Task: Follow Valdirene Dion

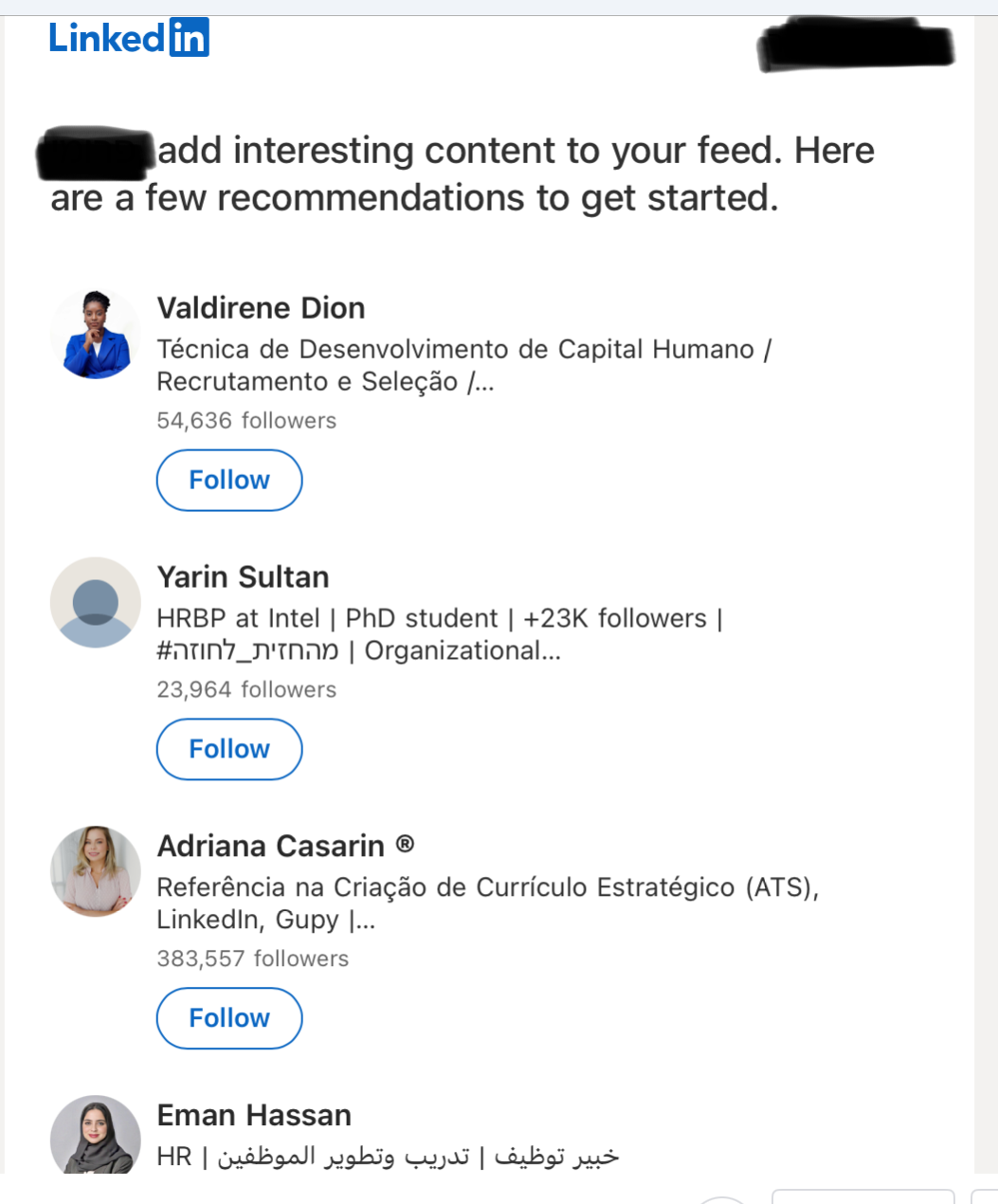Action: (229, 480)
